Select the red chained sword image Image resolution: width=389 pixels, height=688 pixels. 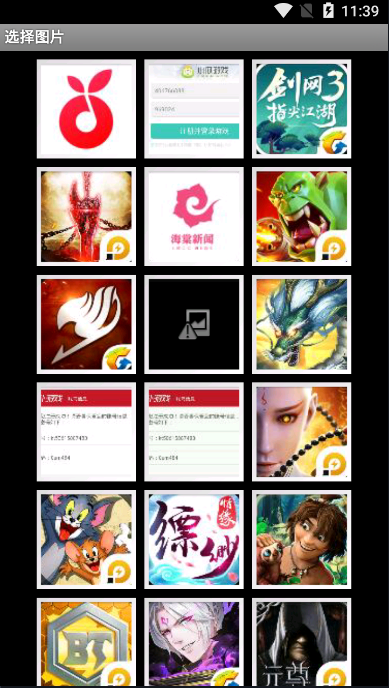(x=86, y=216)
